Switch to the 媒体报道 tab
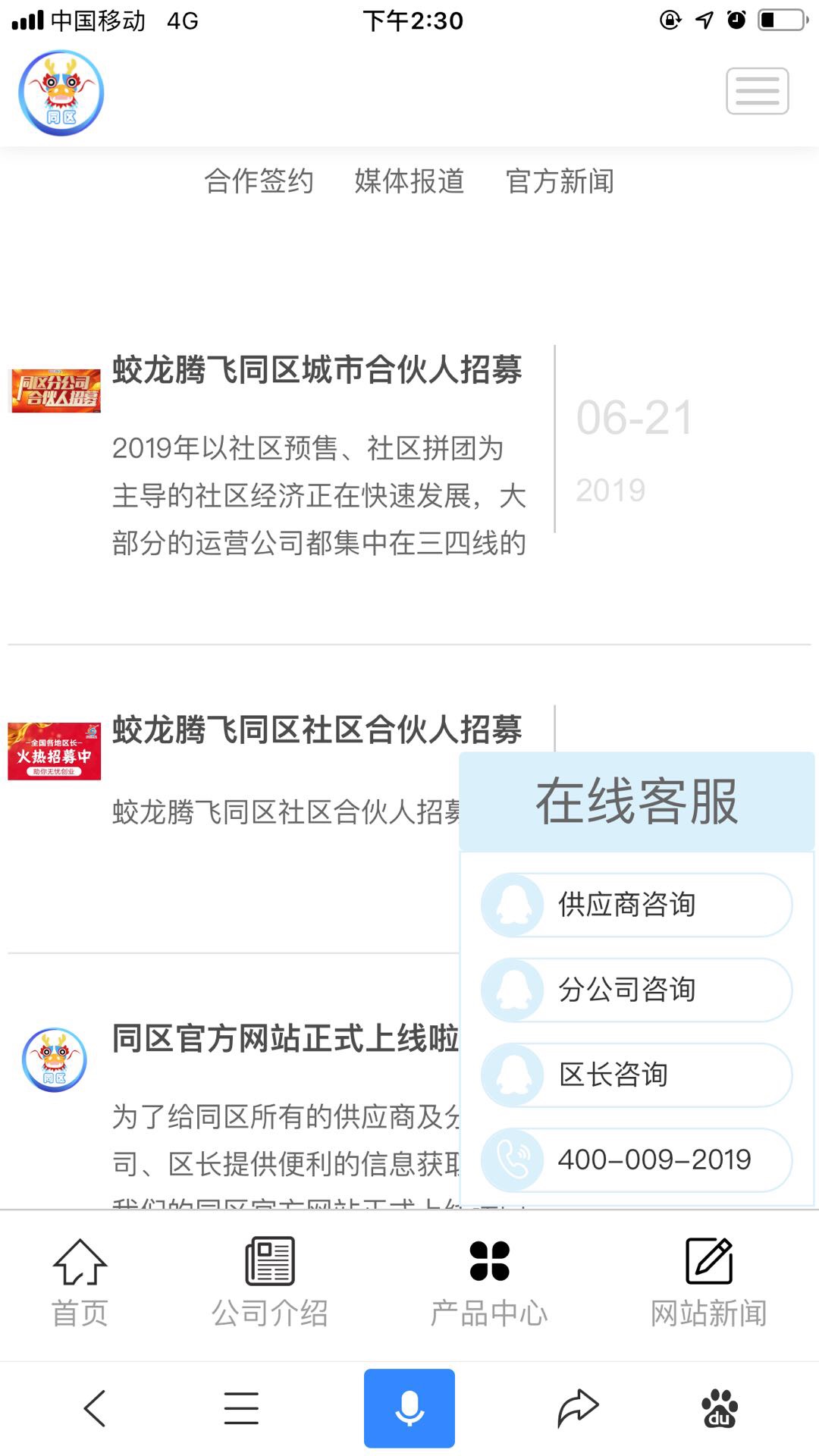This screenshot has height=1456, width=819. (409, 181)
